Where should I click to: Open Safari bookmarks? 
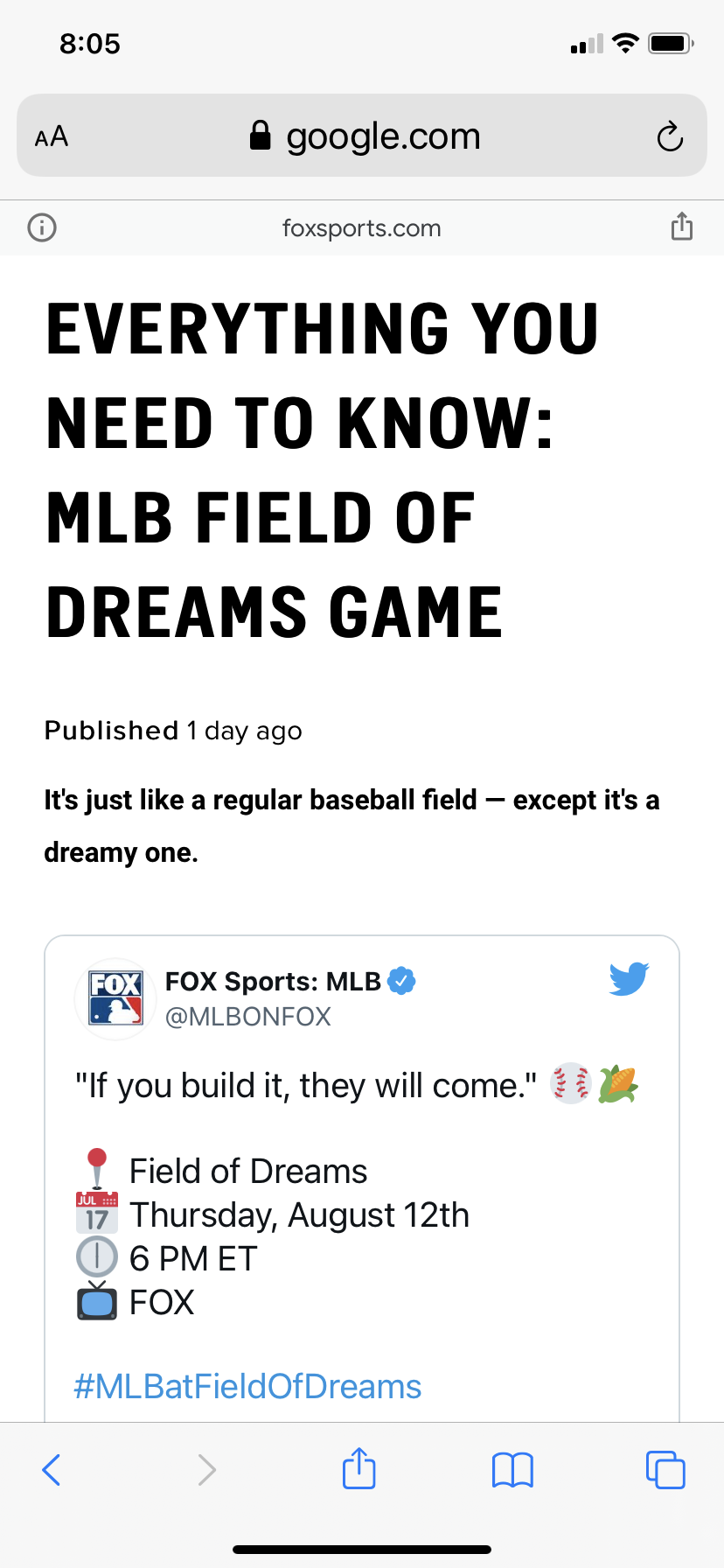pyautogui.click(x=512, y=1470)
